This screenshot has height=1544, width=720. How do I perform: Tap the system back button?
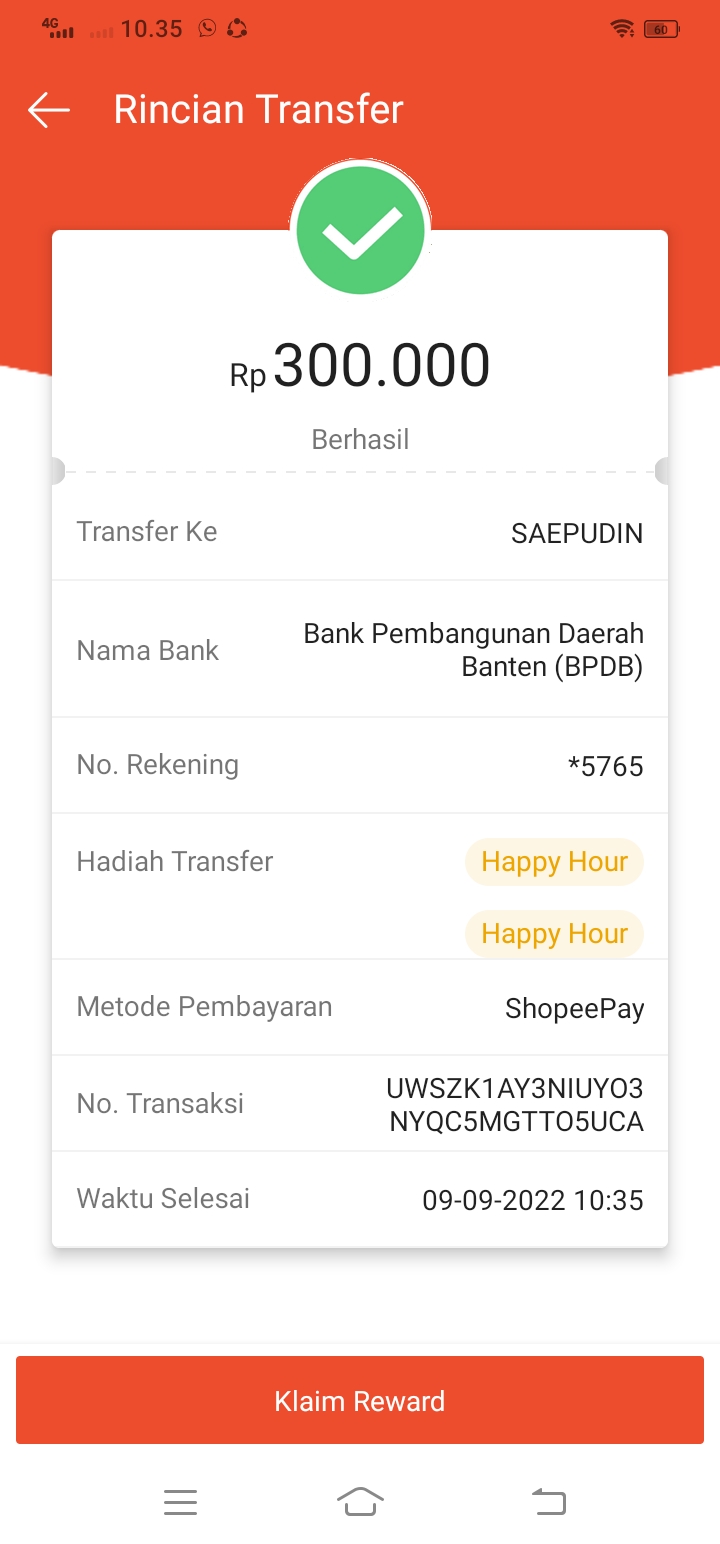(x=548, y=1502)
